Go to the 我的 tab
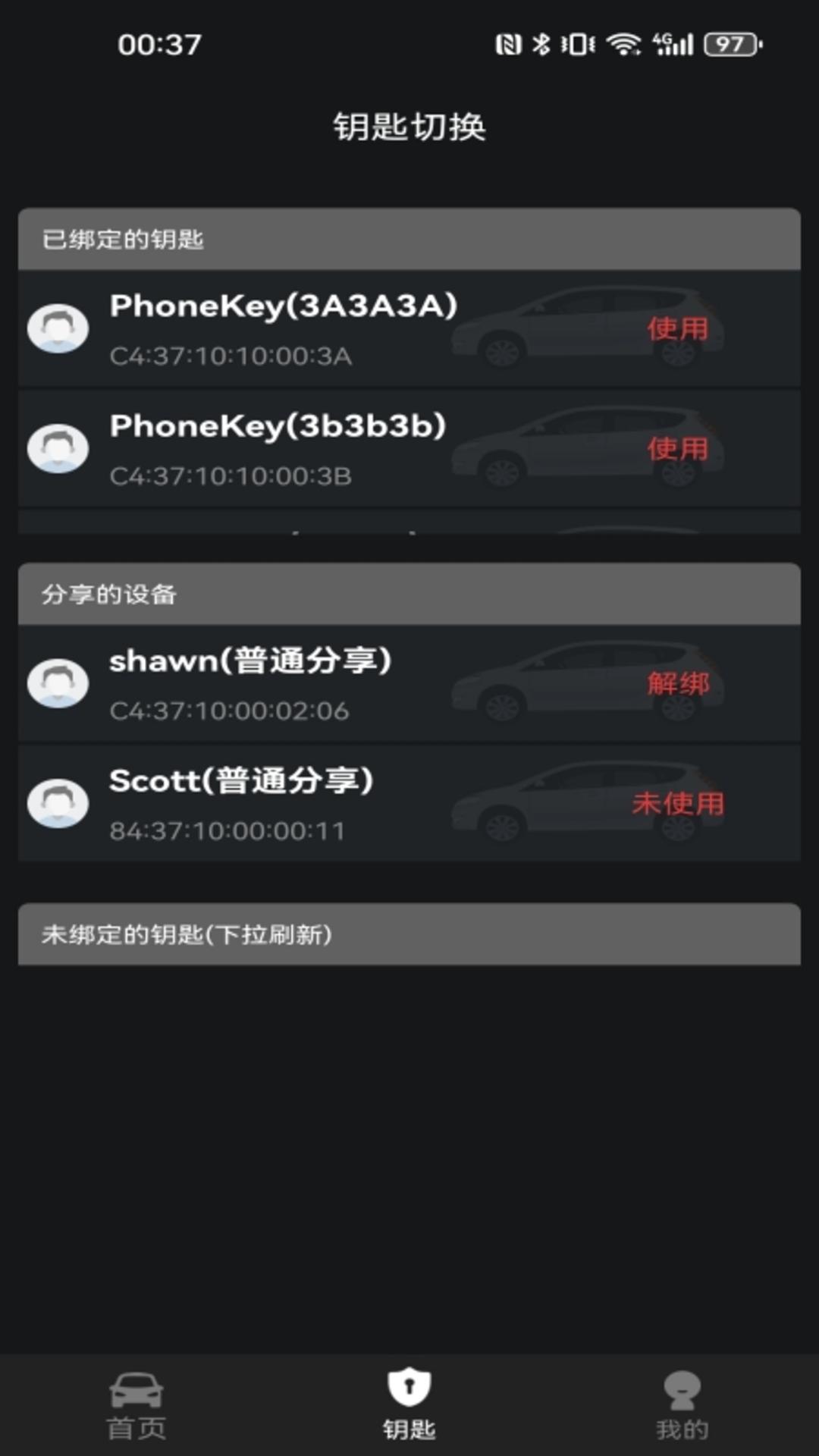This screenshot has height=1456, width=819. pos(682,1405)
